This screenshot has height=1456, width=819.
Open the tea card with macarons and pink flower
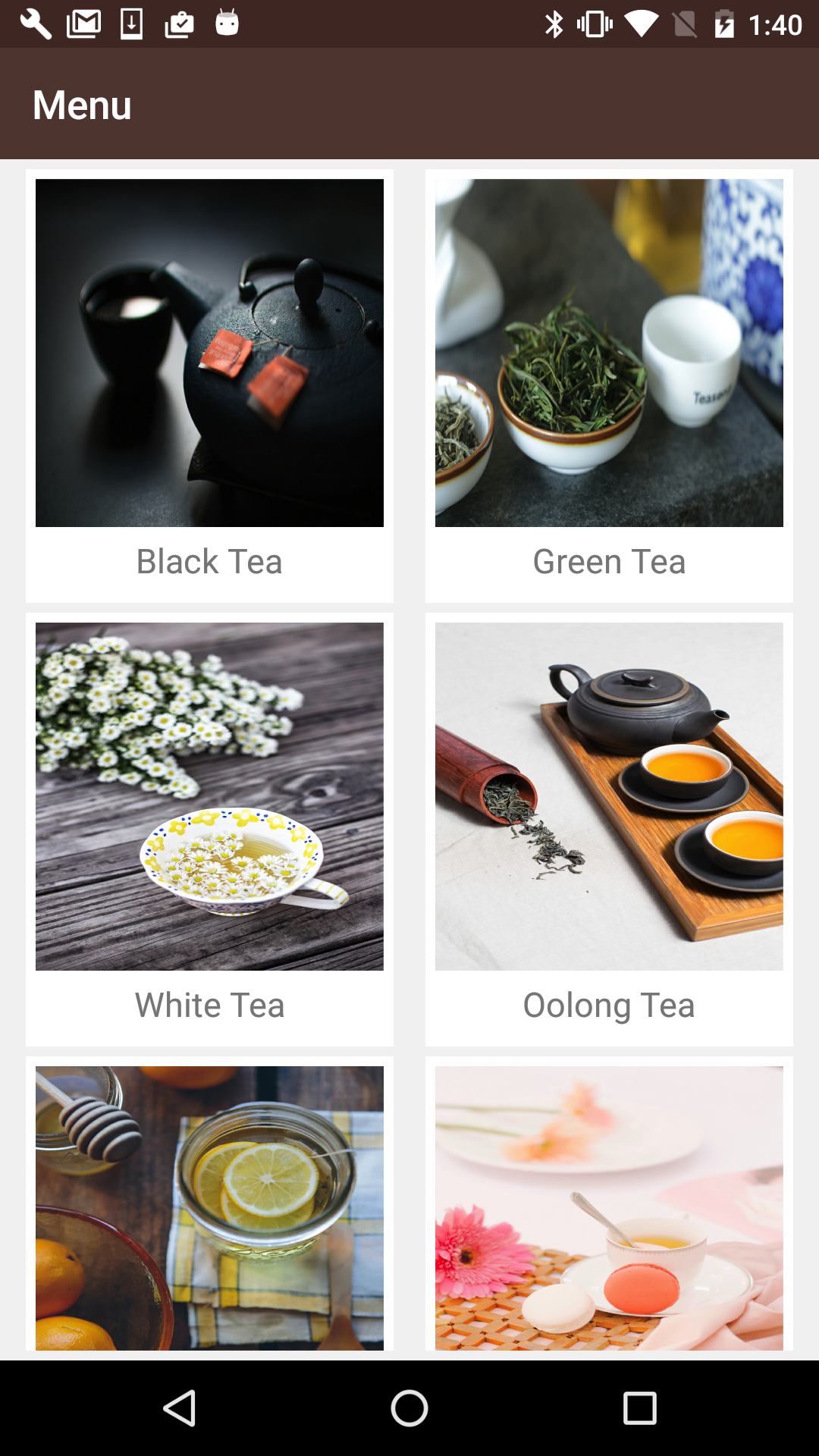(x=609, y=1207)
